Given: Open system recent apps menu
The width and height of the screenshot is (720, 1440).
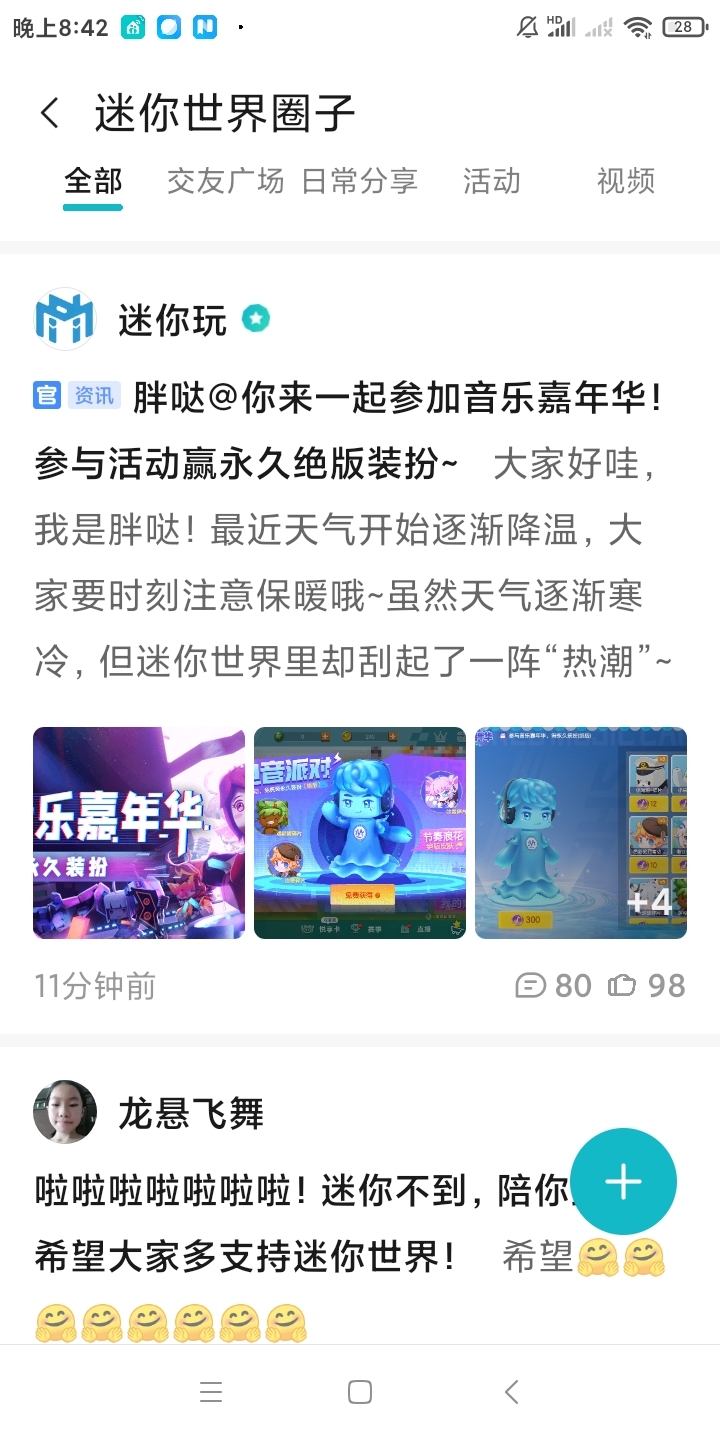Looking at the screenshot, I should pos(210,1392).
